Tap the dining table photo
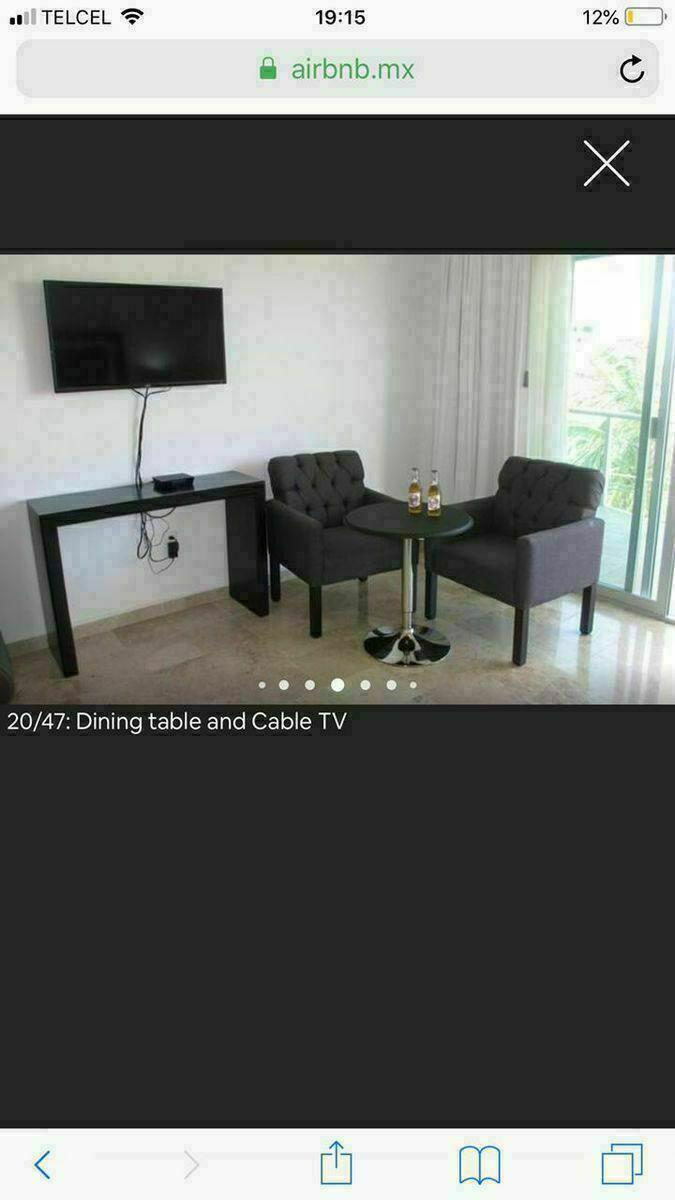This screenshot has width=675, height=1200. click(x=337, y=479)
